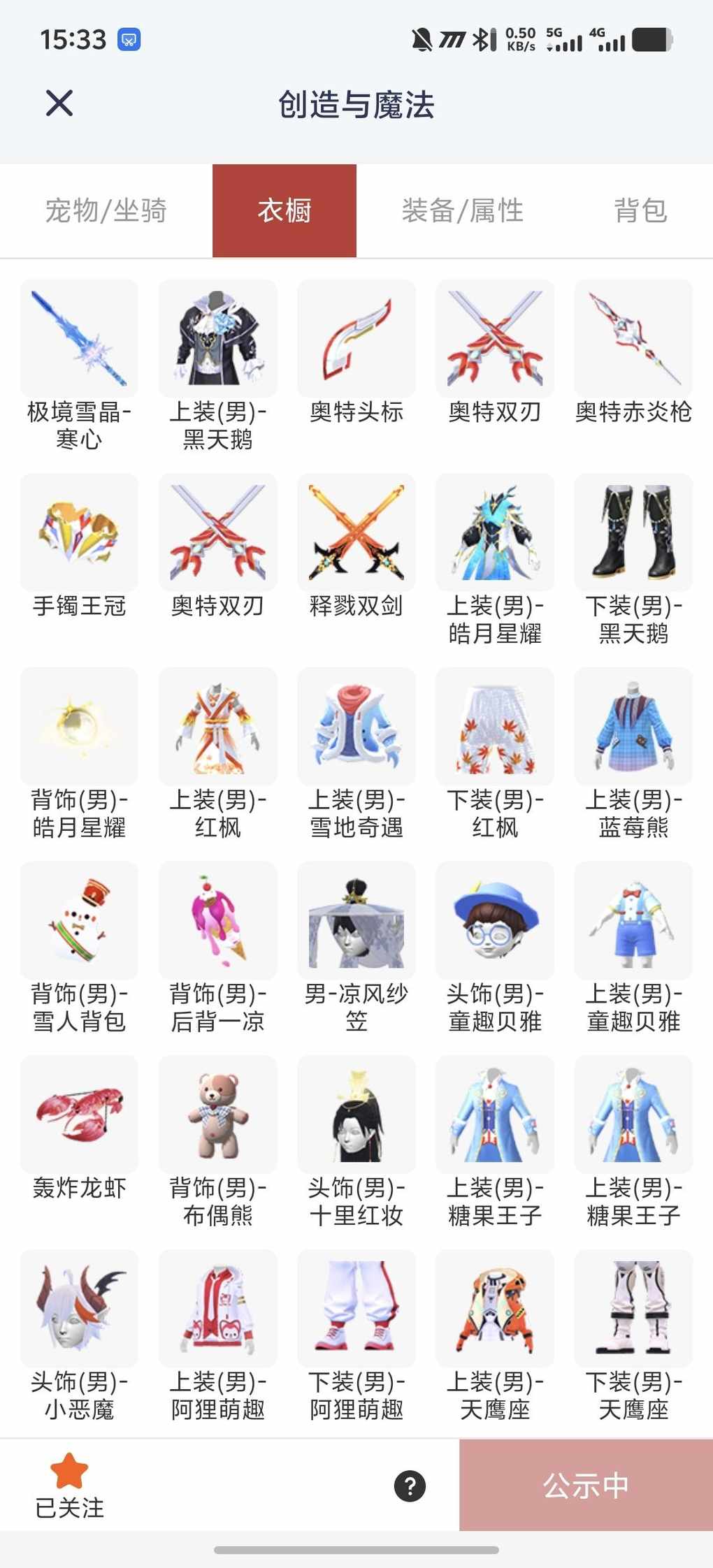Open the 背包 tab
This screenshot has width=713, height=1568.
click(x=640, y=210)
